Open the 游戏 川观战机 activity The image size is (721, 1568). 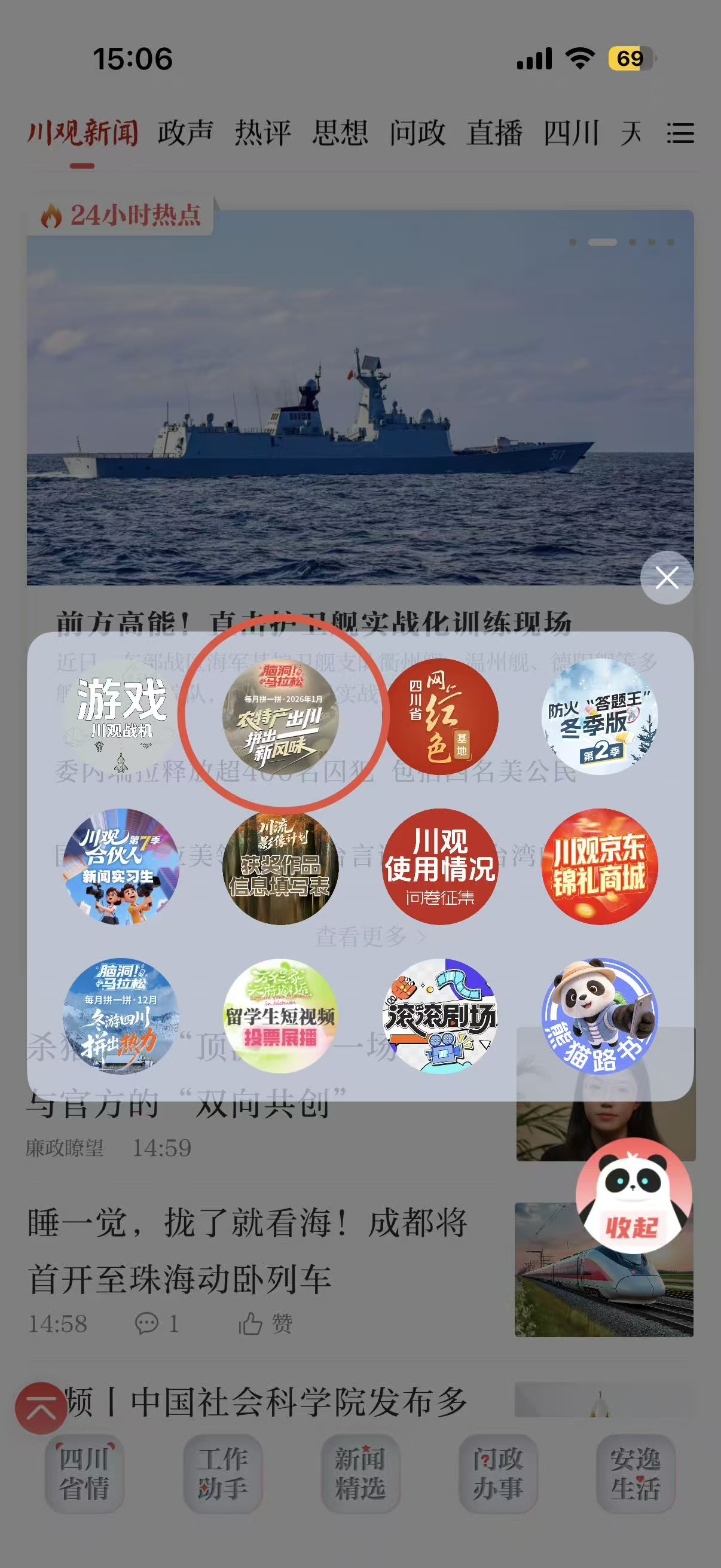[121, 716]
